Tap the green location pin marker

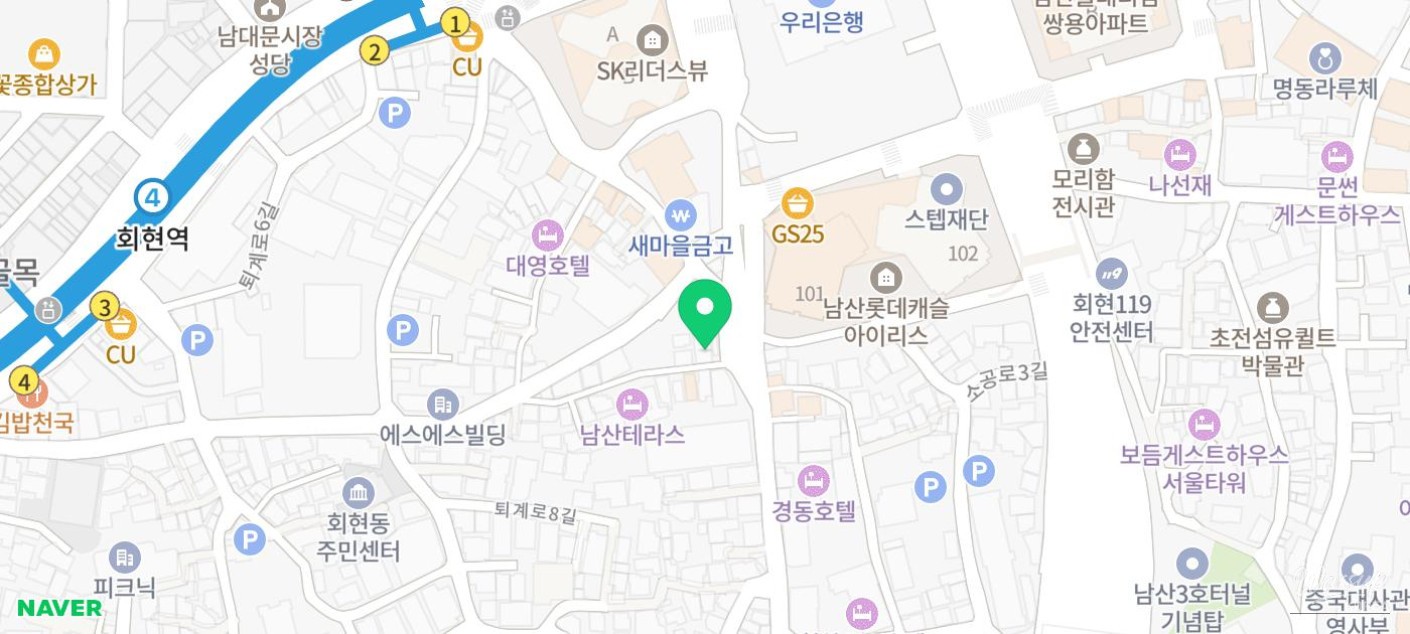click(x=705, y=310)
